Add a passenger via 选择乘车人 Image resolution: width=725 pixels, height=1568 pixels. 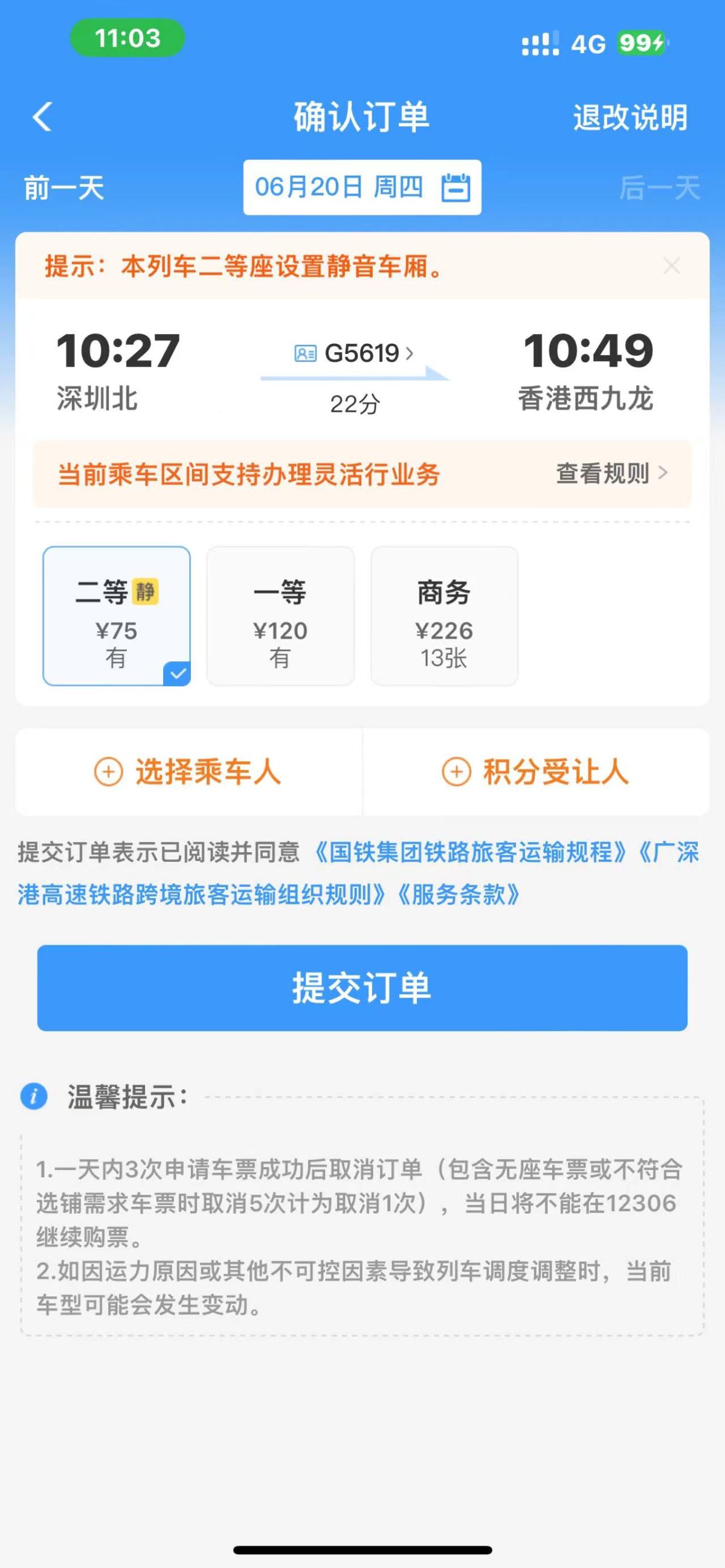coord(188,772)
